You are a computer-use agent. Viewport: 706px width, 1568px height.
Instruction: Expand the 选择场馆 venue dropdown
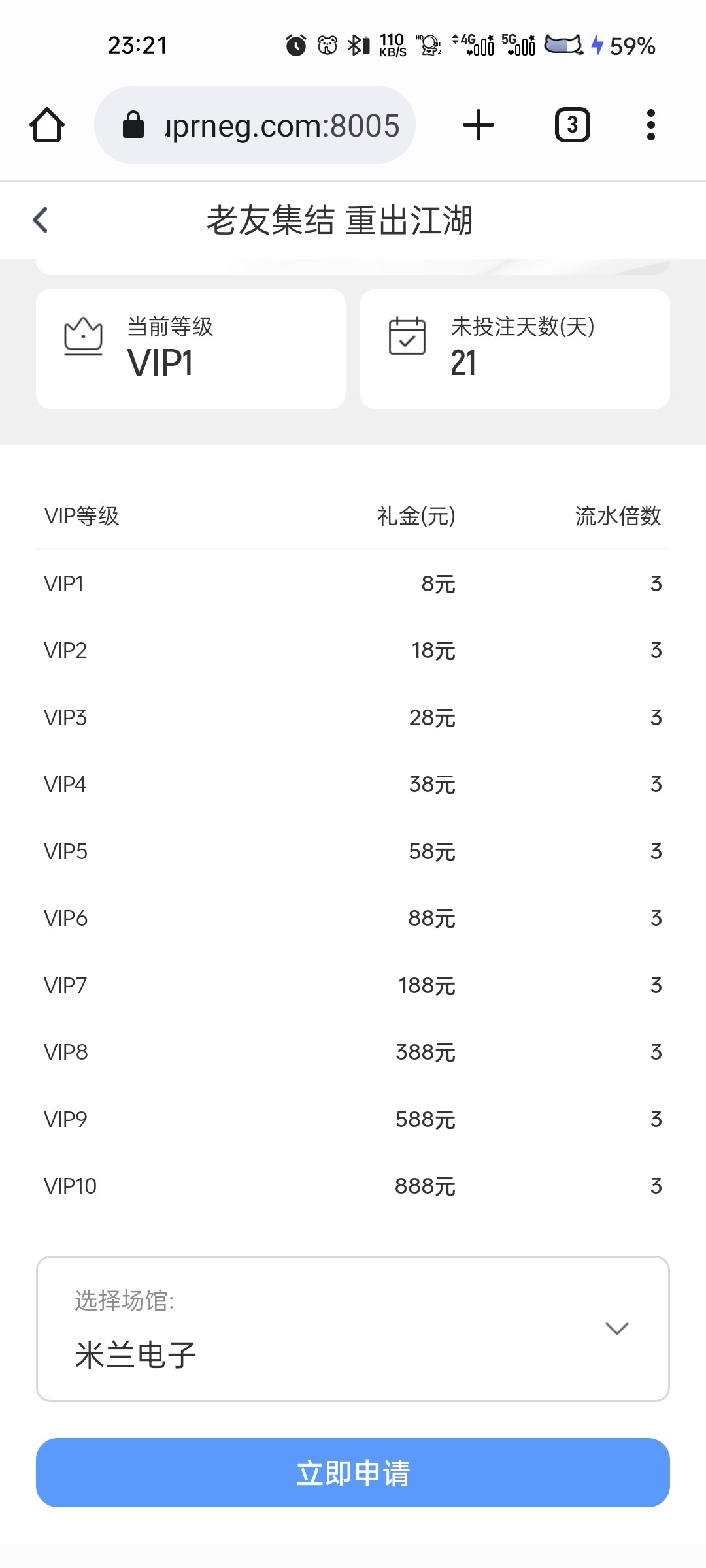353,1329
